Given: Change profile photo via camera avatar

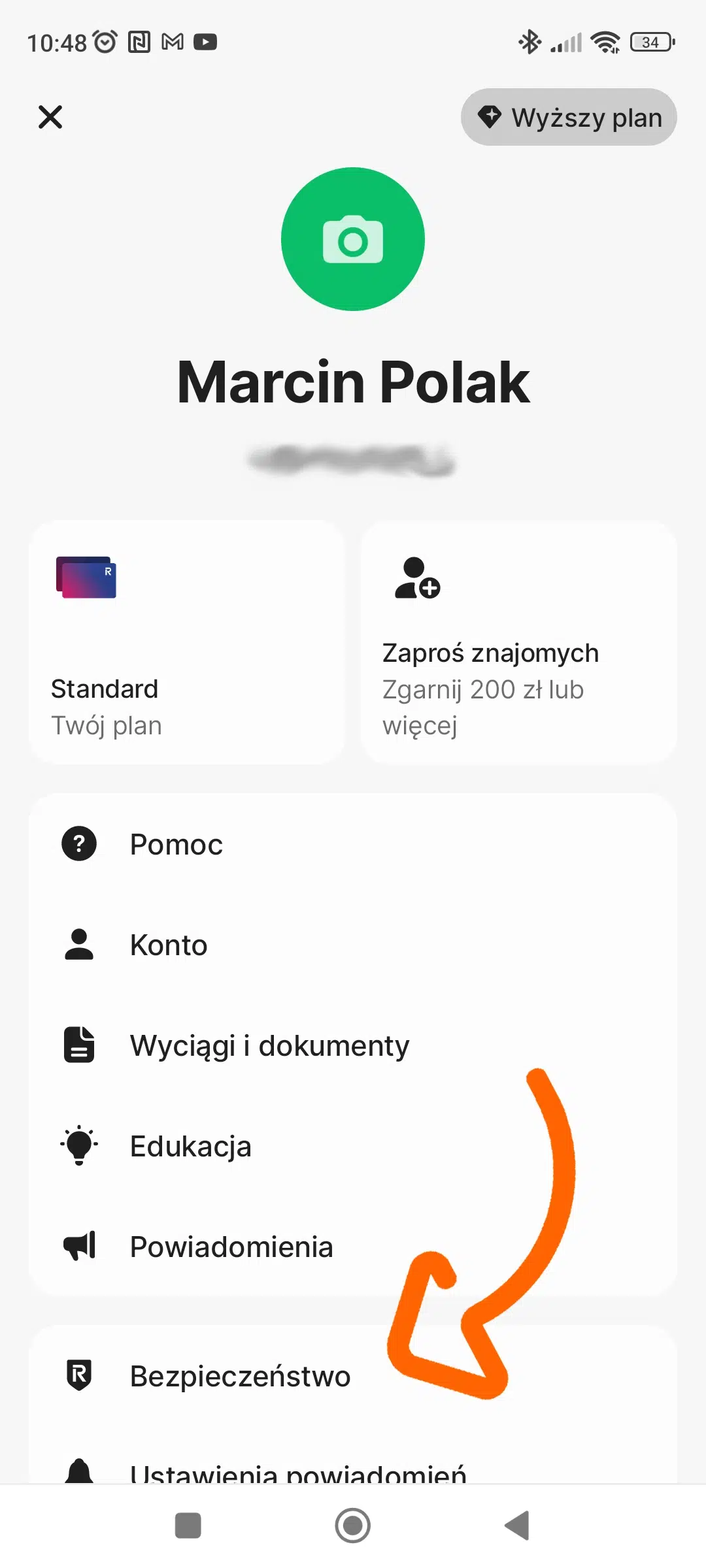Looking at the screenshot, I should (x=353, y=239).
